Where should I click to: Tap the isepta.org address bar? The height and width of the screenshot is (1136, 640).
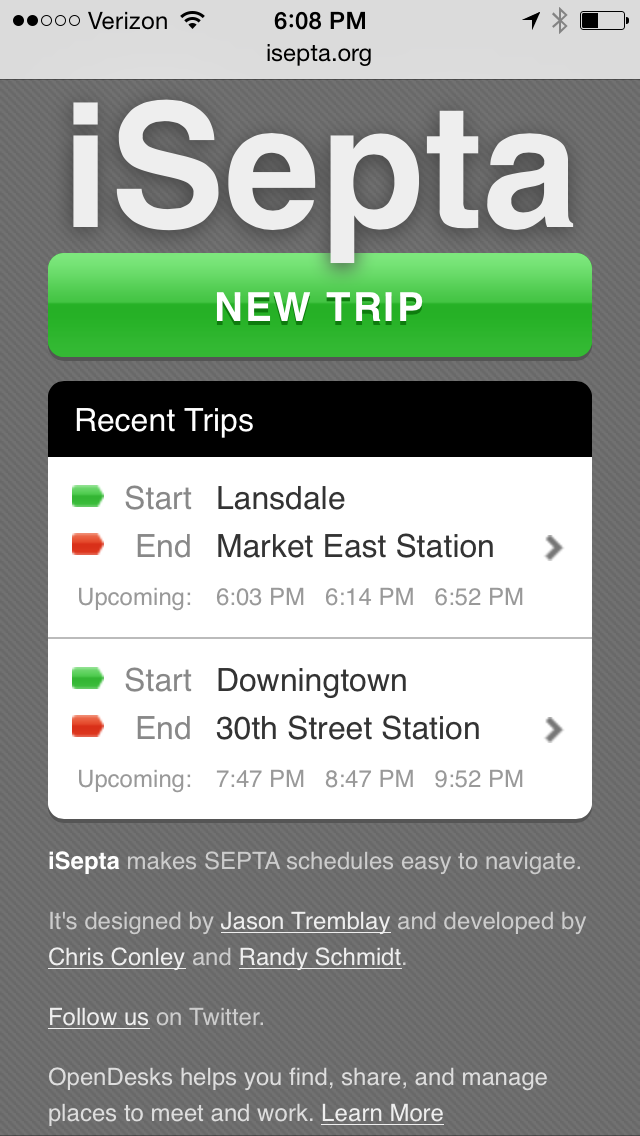click(319, 54)
